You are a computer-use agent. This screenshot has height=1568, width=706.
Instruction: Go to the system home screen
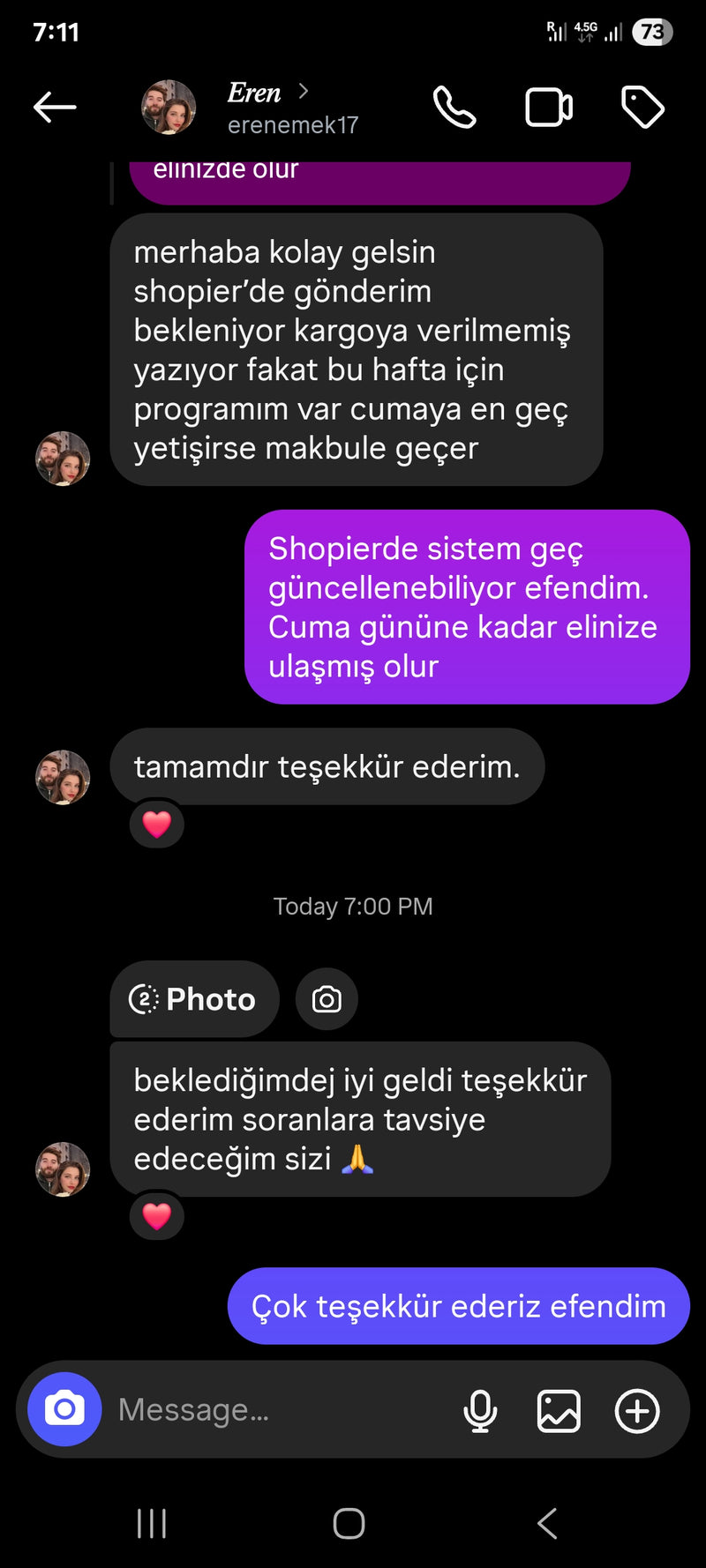349,1523
